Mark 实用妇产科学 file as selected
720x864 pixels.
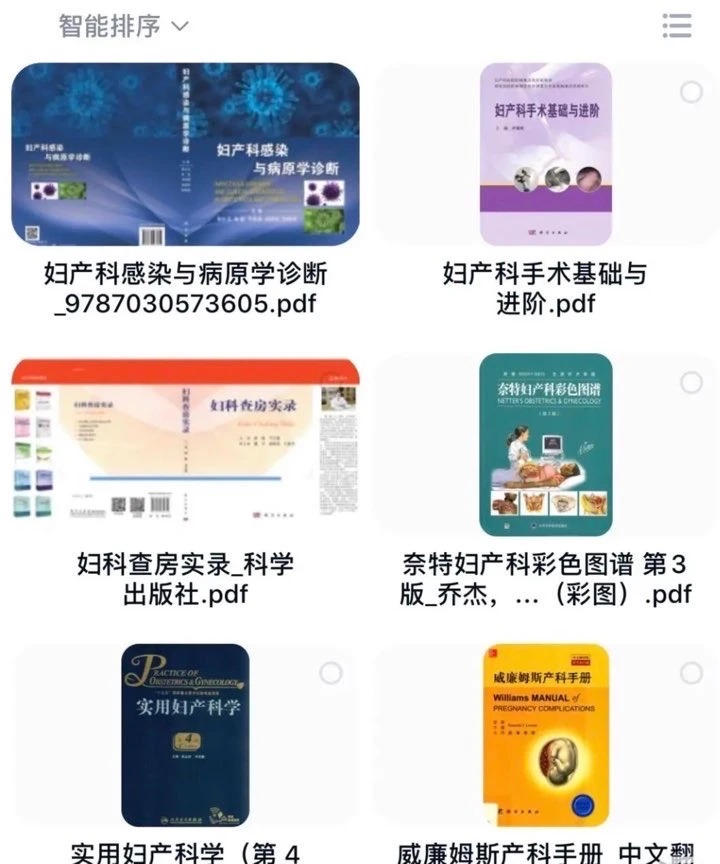tap(331, 673)
